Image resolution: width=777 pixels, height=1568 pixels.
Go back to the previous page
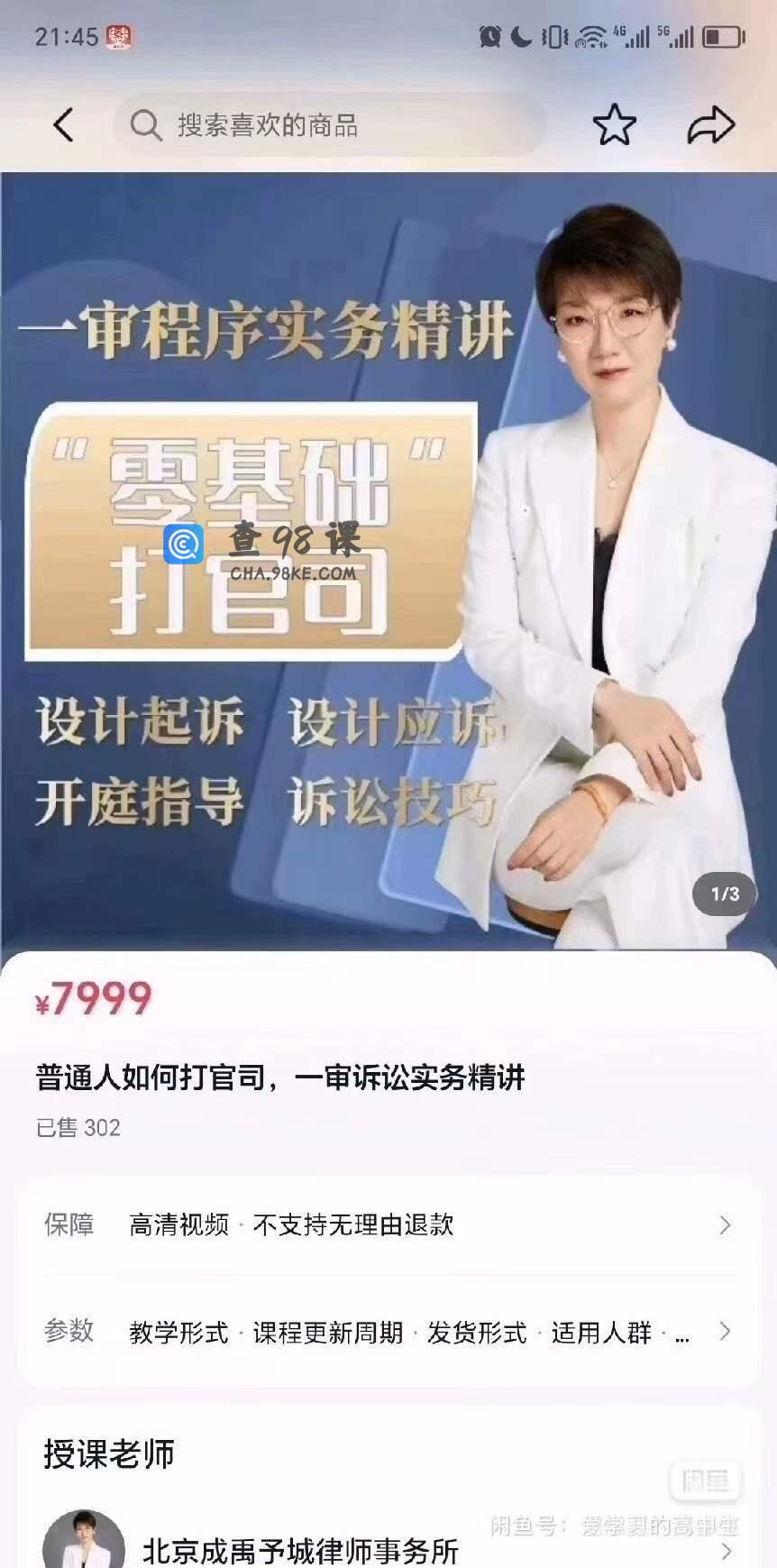[63, 125]
